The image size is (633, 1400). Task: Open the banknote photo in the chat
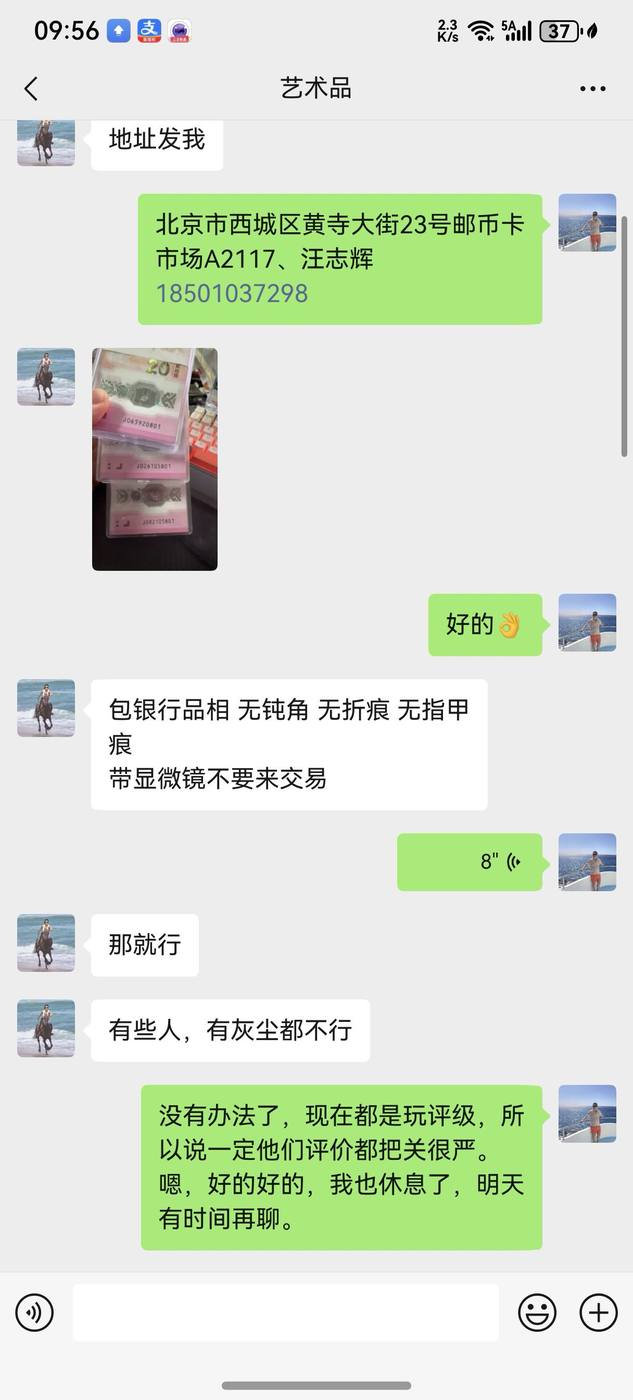(x=155, y=459)
